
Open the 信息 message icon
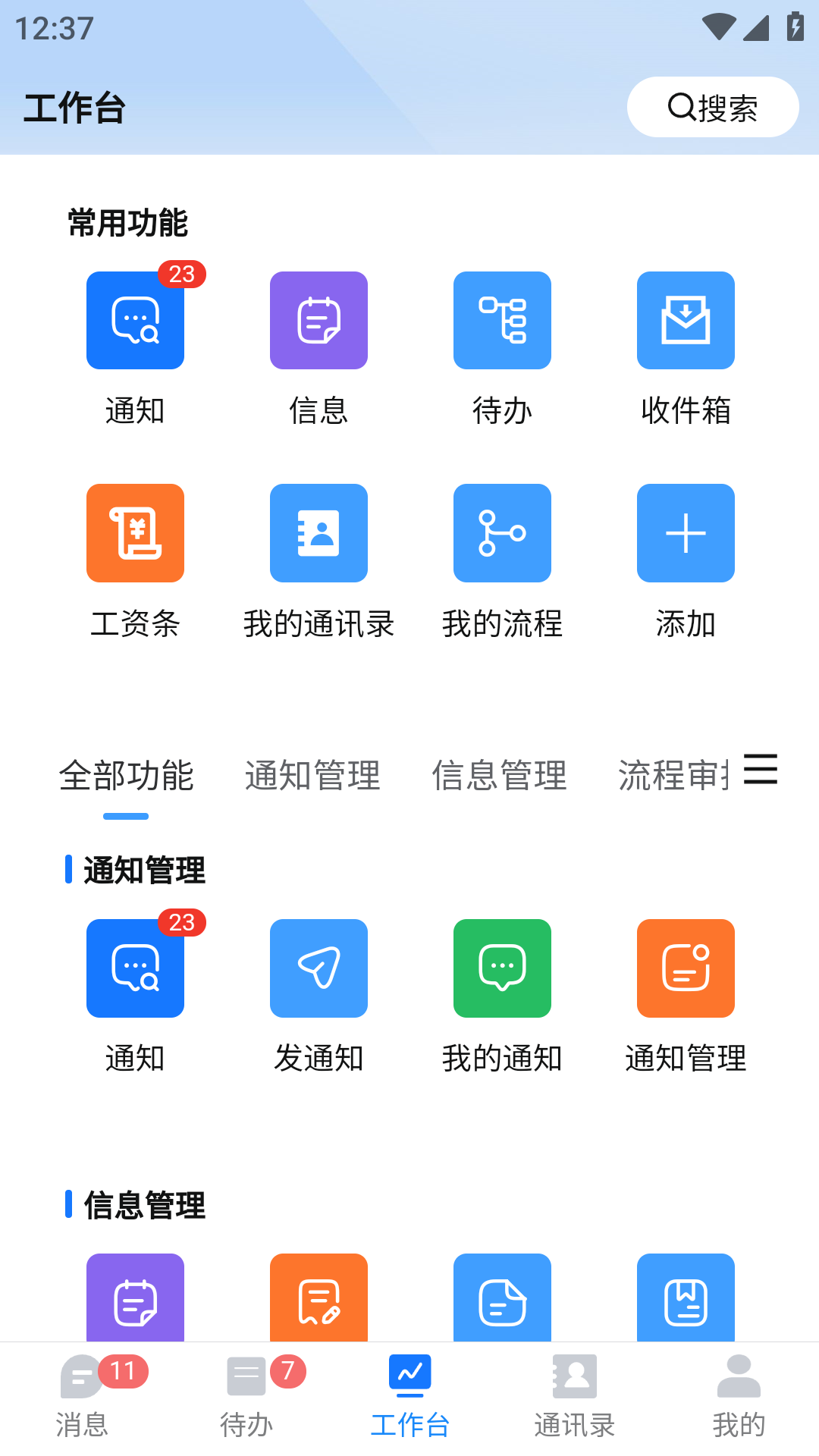pos(318,319)
